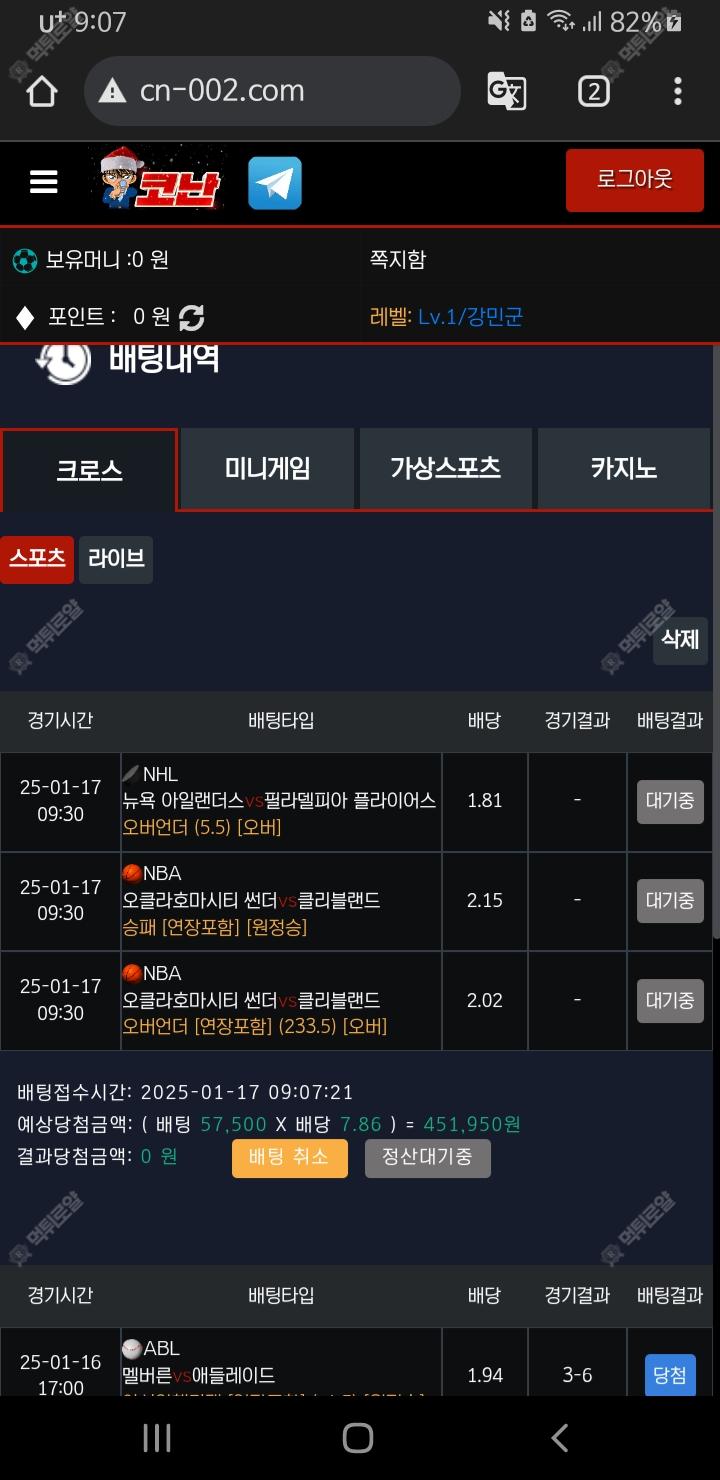Image resolution: width=720 pixels, height=1480 pixels.
Task: Go back with system navigation
Action: pyautogui.click(x=560, y=1438)
